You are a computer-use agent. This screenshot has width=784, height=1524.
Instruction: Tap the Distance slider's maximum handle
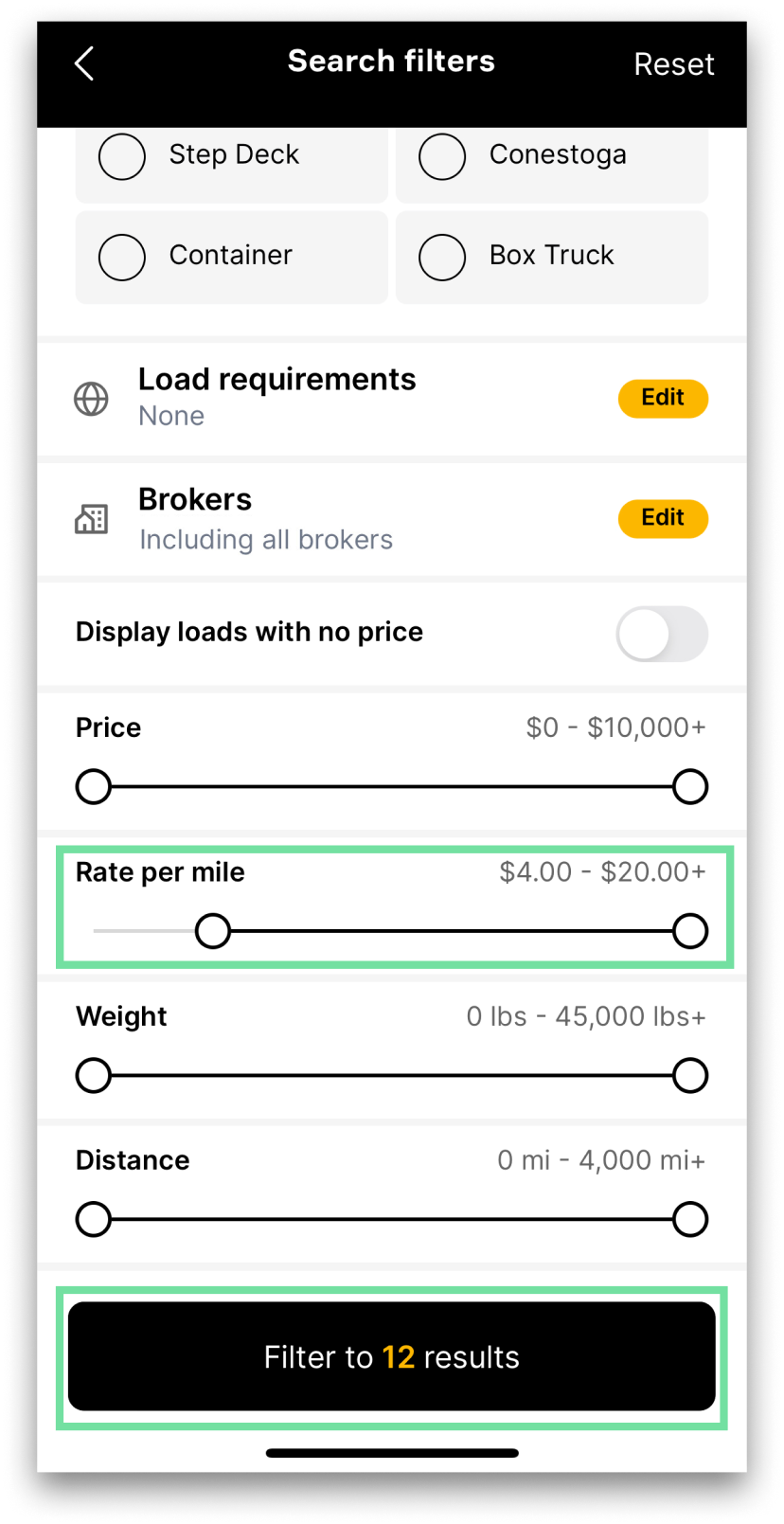pyautogui.click(x=690, y=1219)
